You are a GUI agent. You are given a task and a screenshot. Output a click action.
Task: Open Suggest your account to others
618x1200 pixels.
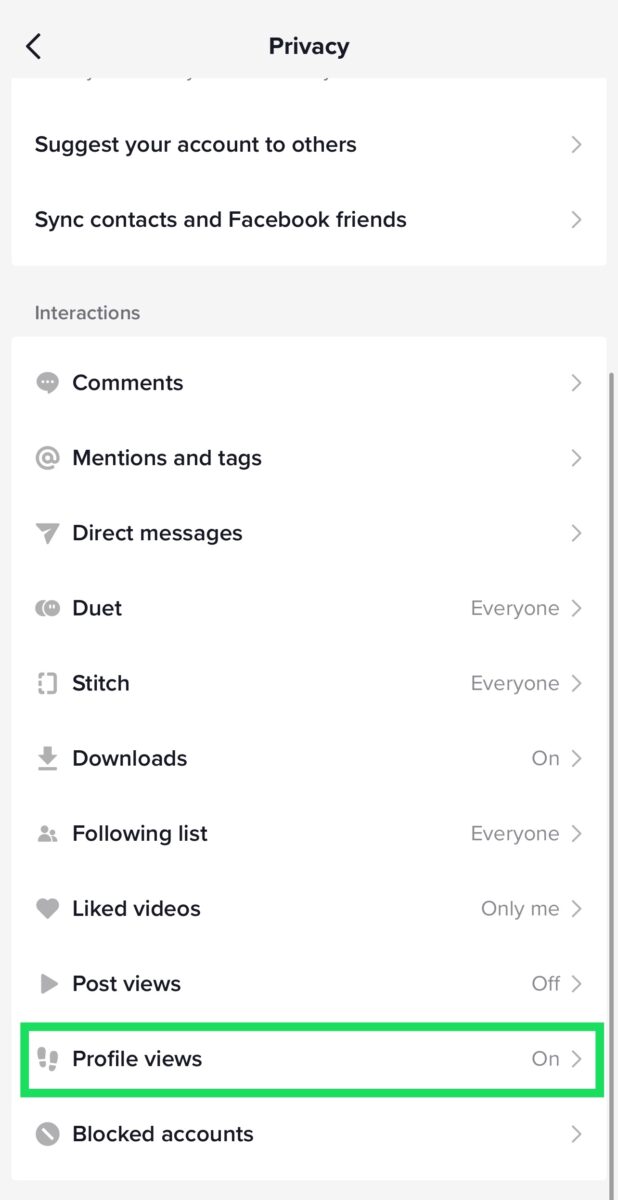point(308,144)
